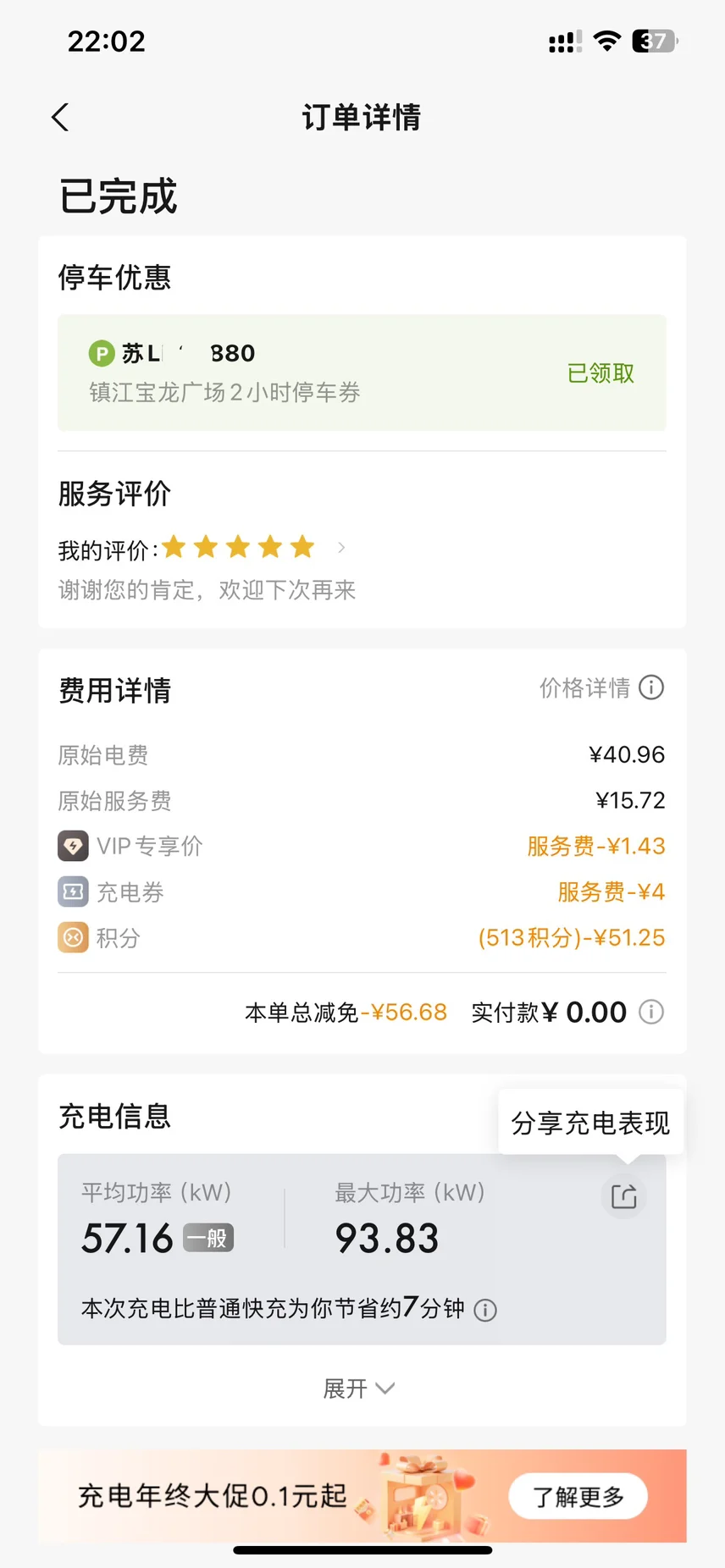Tap 了解更多 on the year-end promo banner

pos(578,1497)
